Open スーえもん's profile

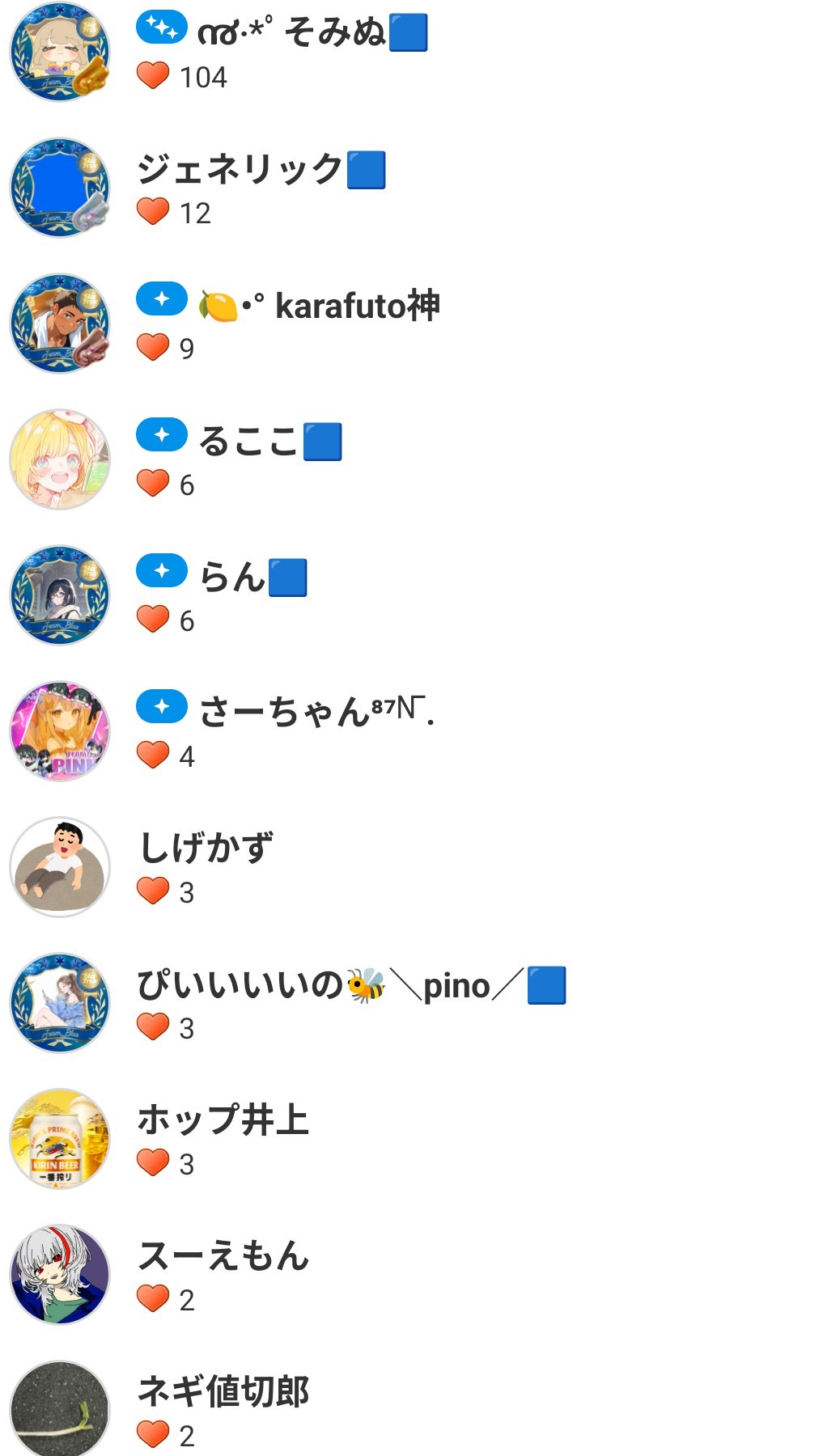tap(223, 1257)
